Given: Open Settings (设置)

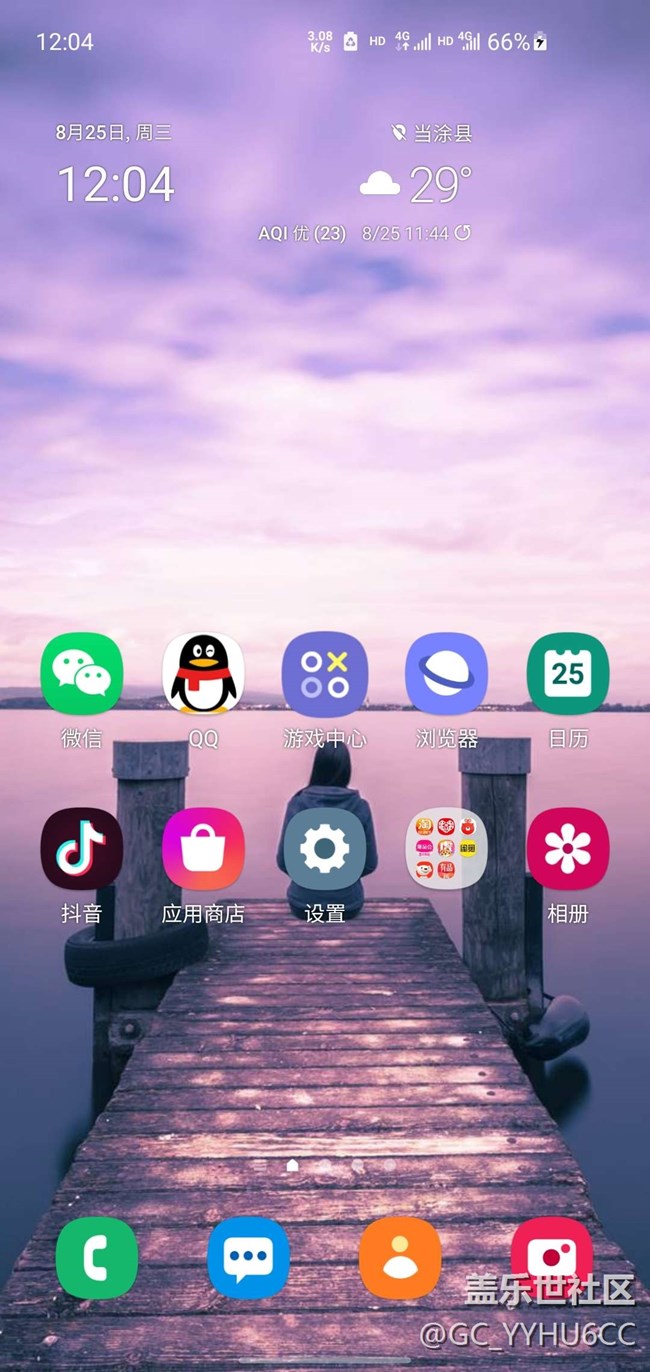Looking at the screenshot, I should (325, 849).
